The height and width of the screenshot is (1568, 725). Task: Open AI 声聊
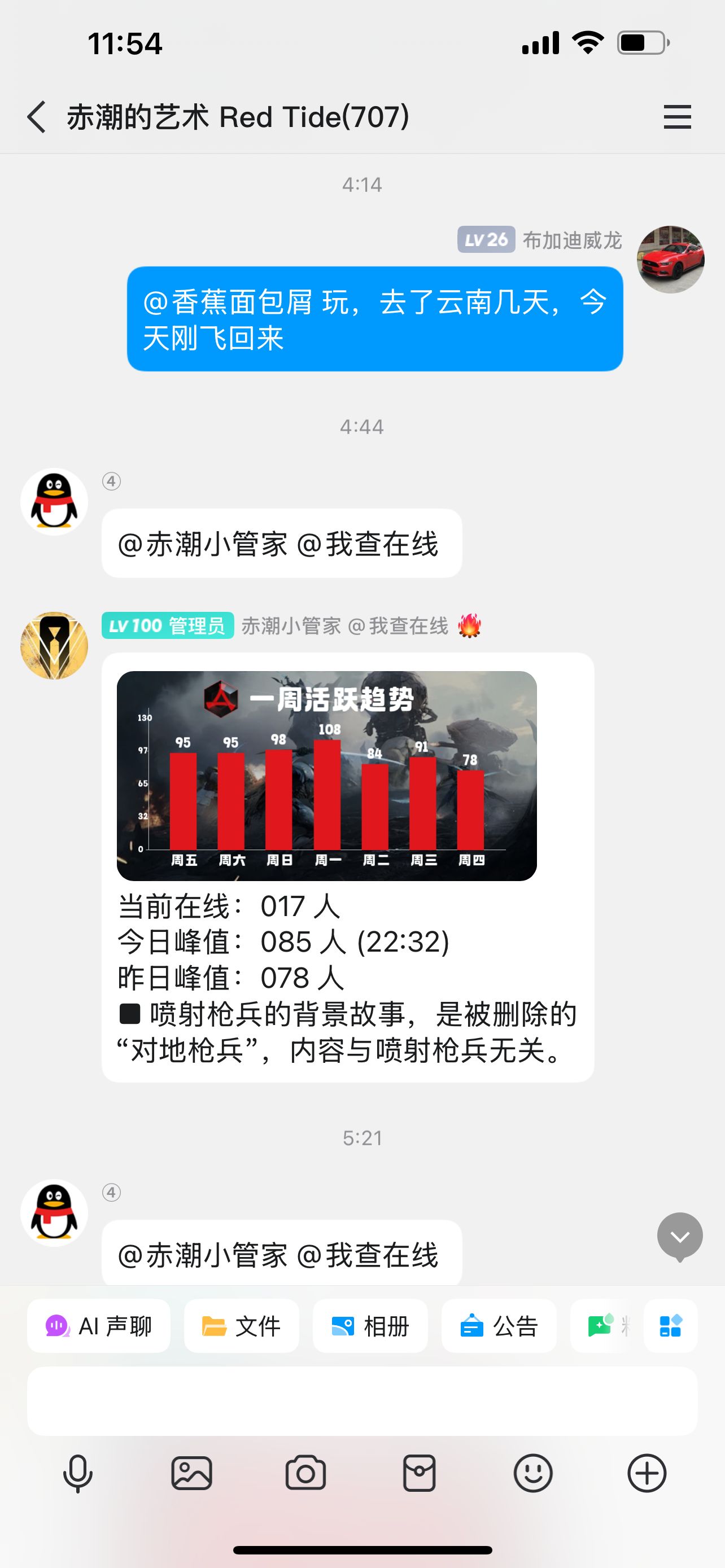99,1326
